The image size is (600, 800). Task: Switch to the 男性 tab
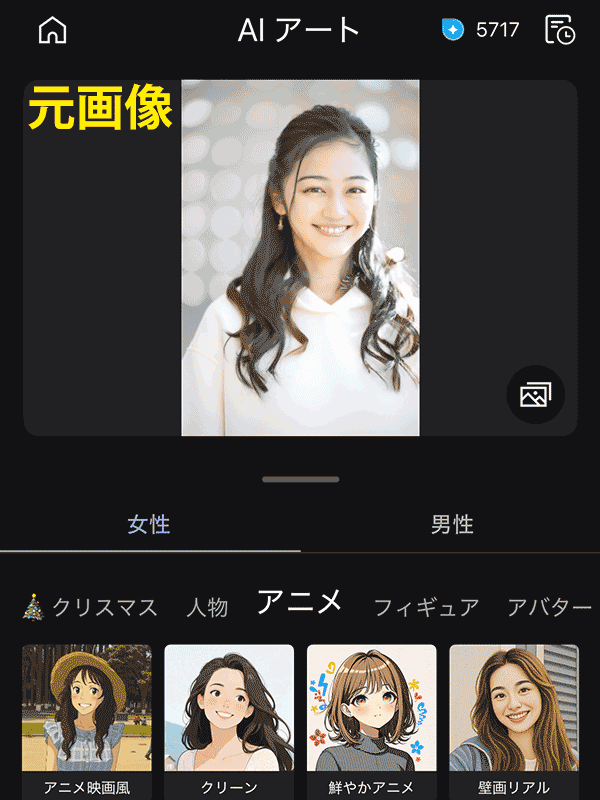tap(452, 524)
